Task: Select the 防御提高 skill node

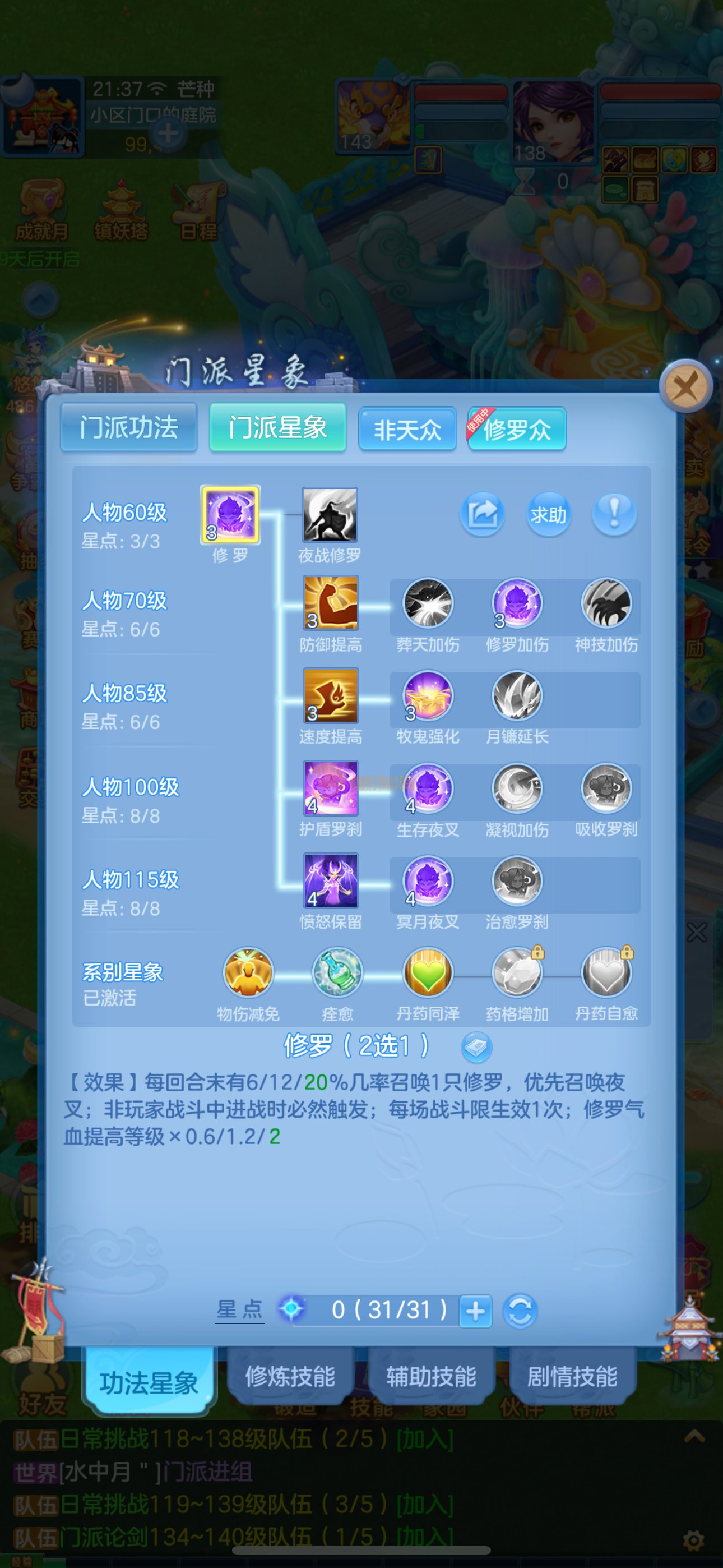Action: tap(331, 603)
